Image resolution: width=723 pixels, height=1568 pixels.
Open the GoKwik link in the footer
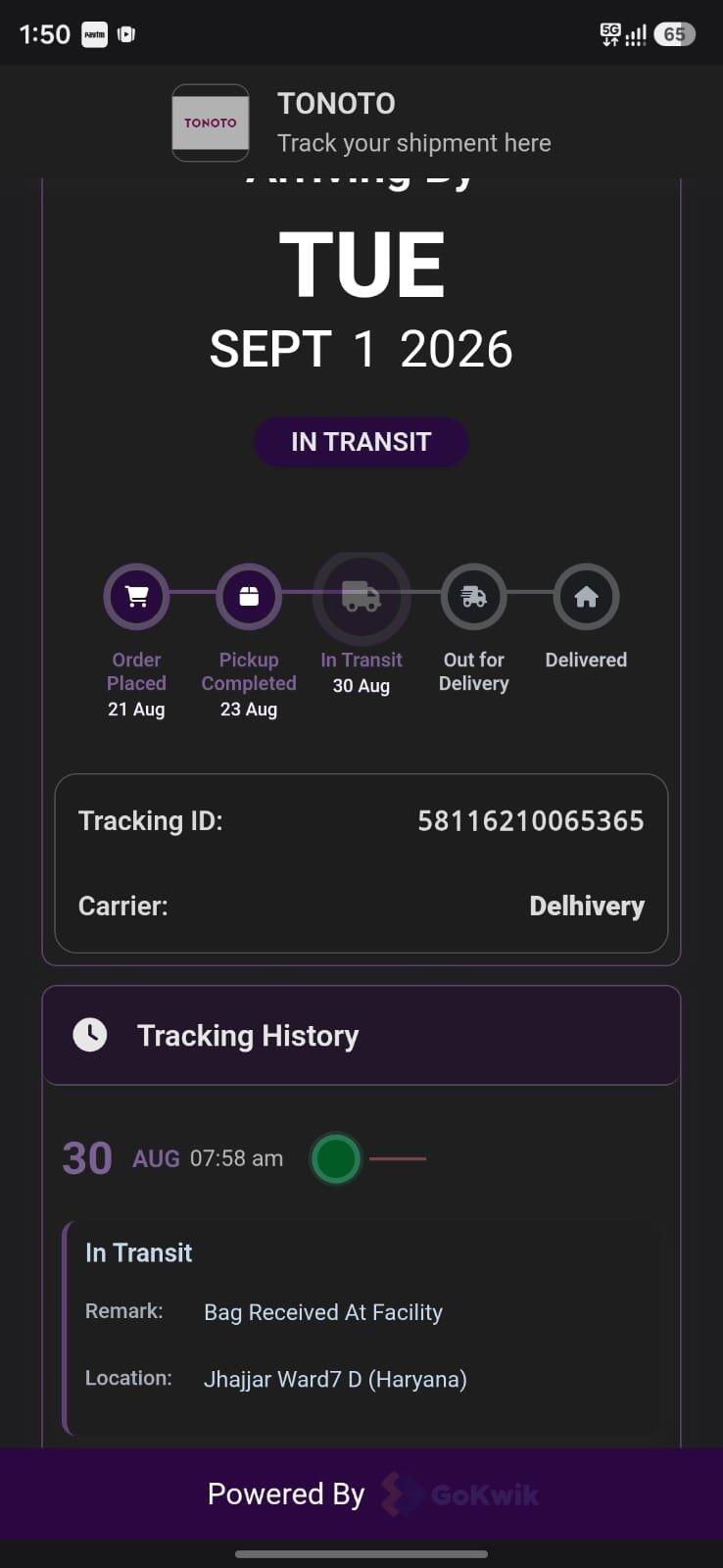tap(460, 1494)
